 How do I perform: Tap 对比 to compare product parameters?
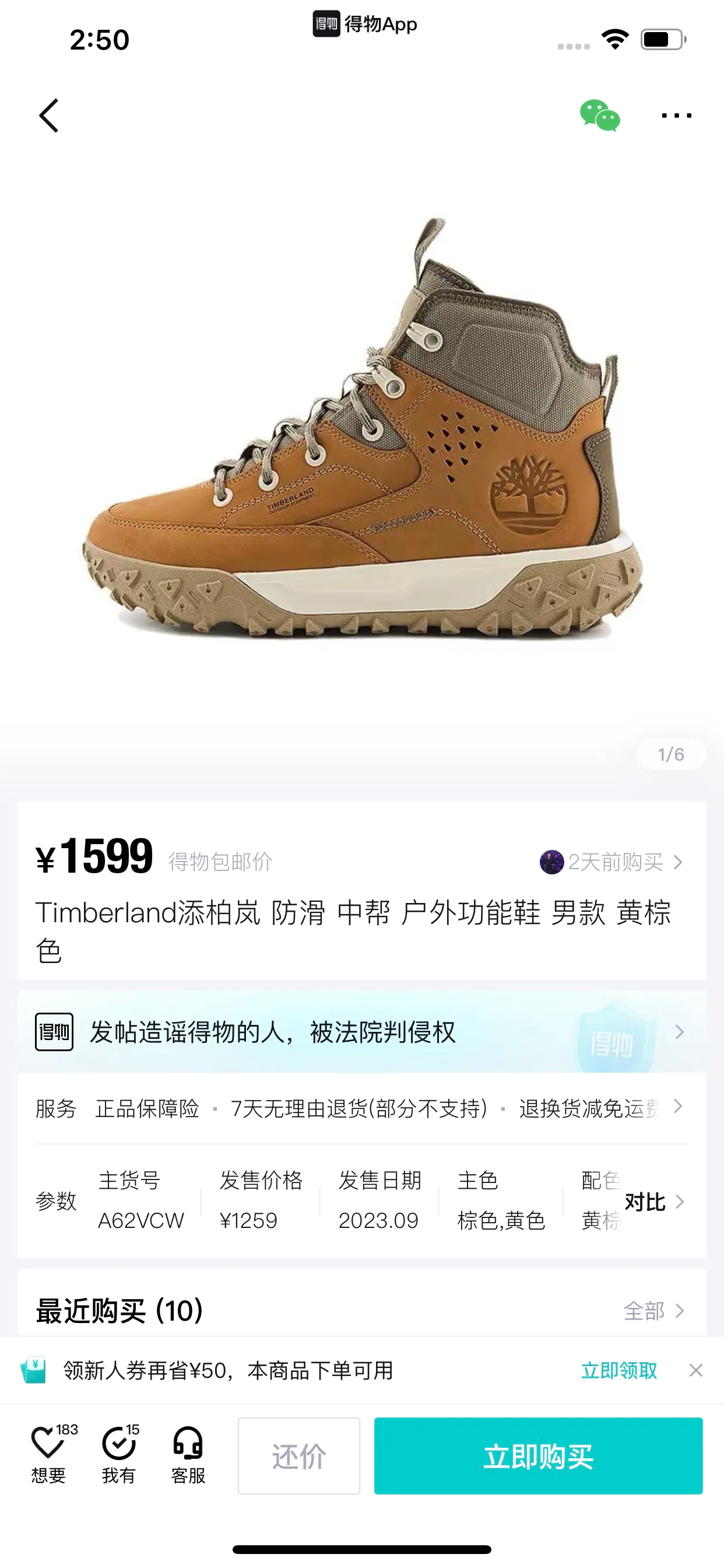pos(654,1202)
